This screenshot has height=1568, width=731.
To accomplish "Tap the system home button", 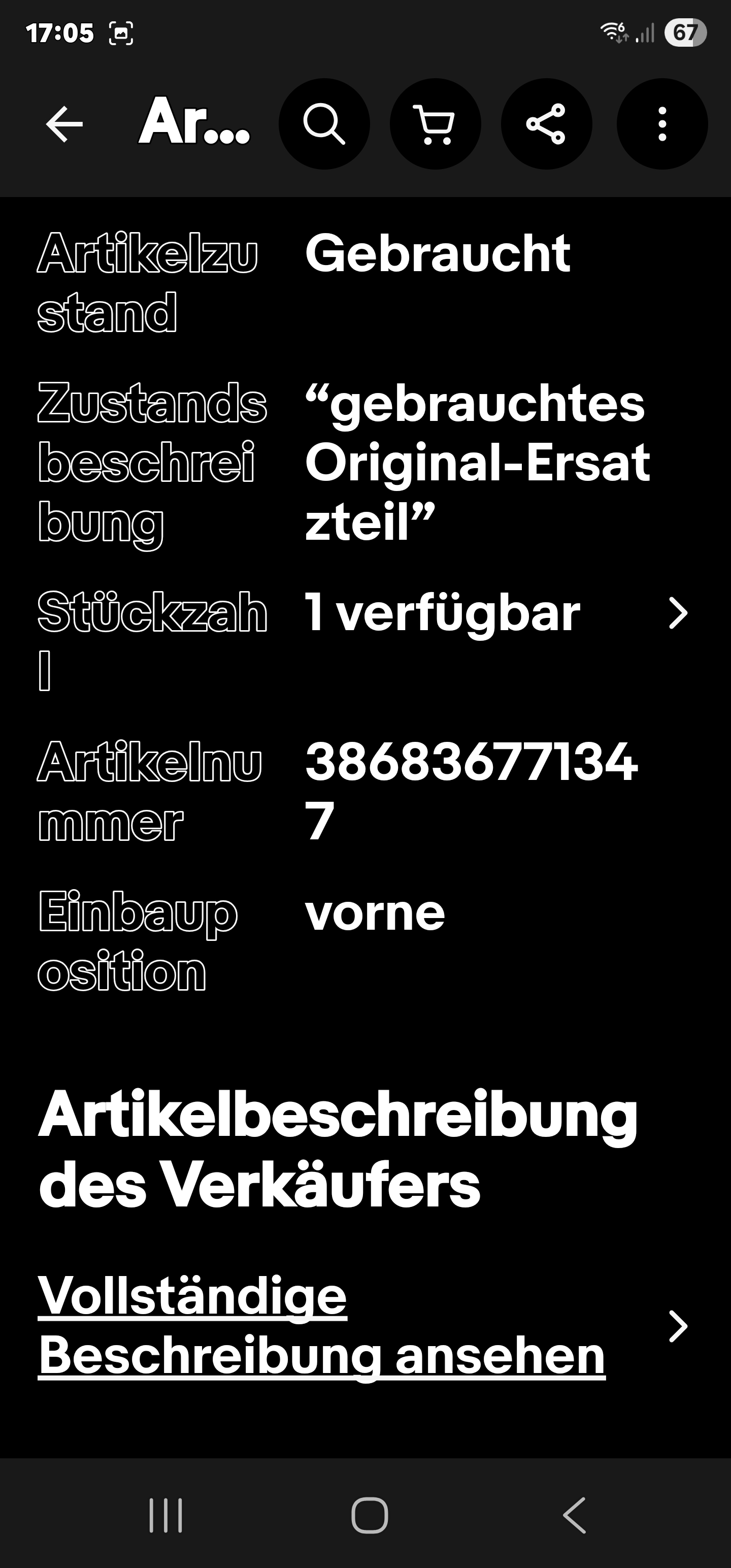I will [370, 1515].
